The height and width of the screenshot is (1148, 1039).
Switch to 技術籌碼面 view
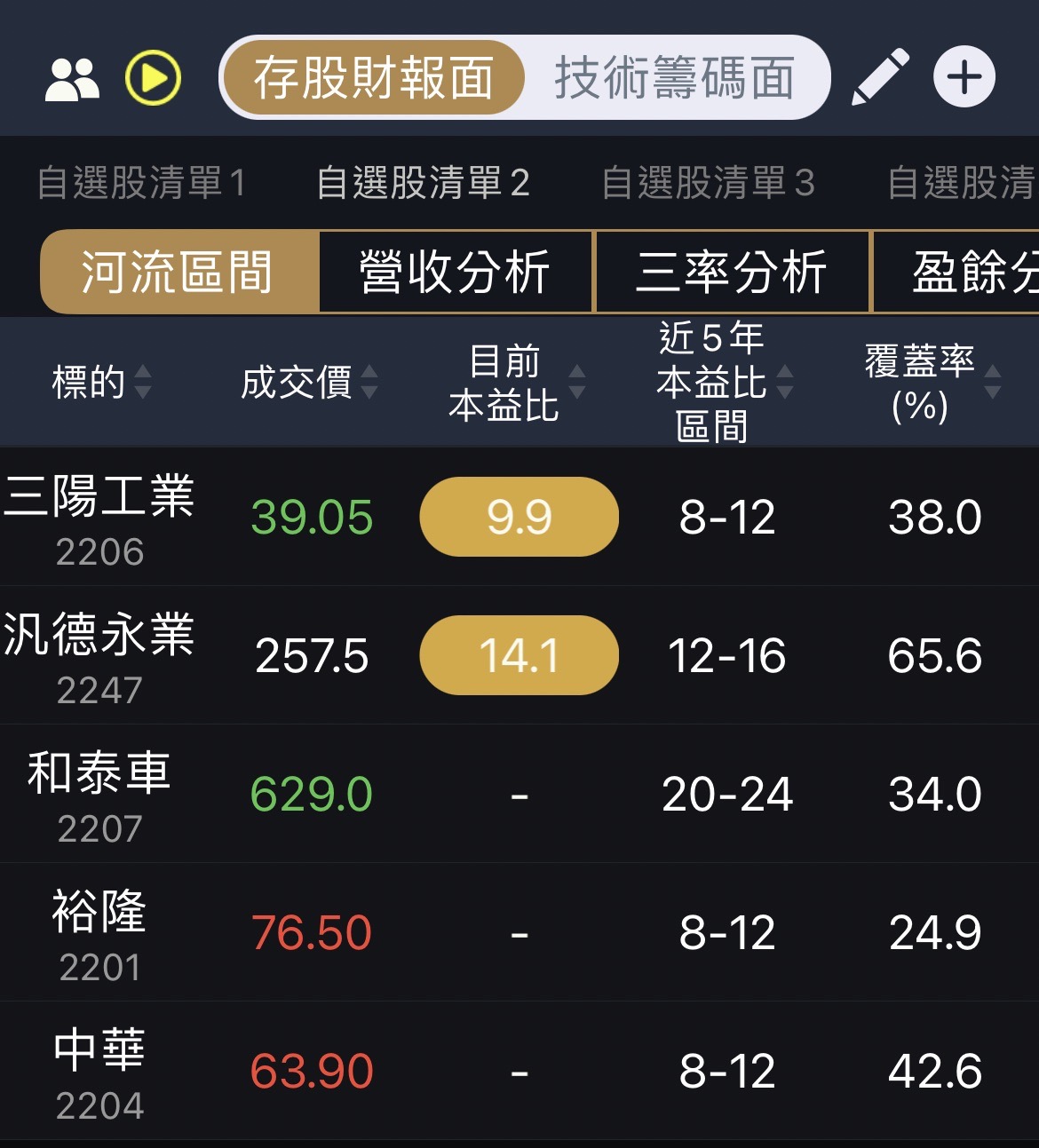(x=674, y=78)
